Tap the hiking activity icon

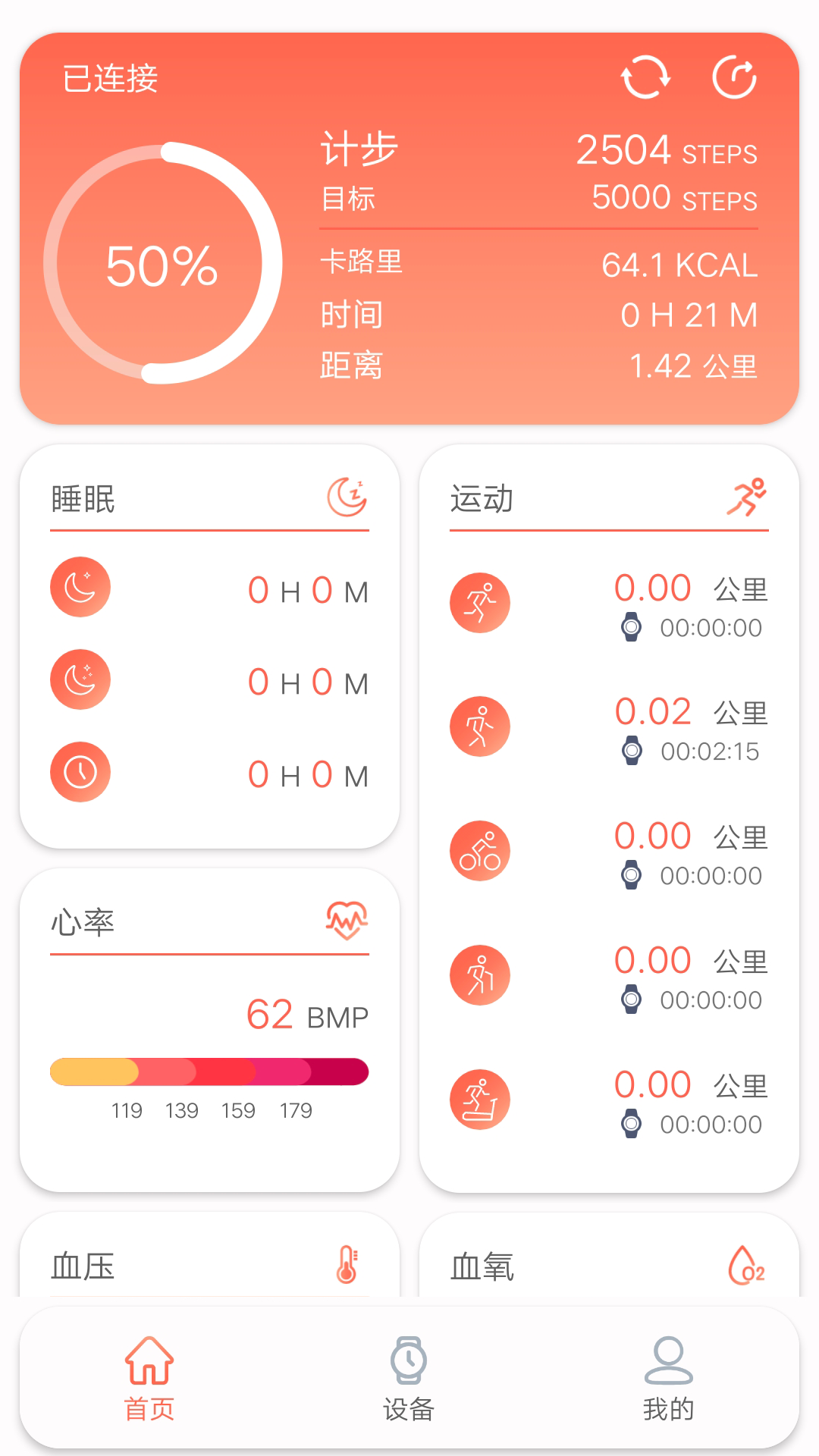(x=479, y=975)
